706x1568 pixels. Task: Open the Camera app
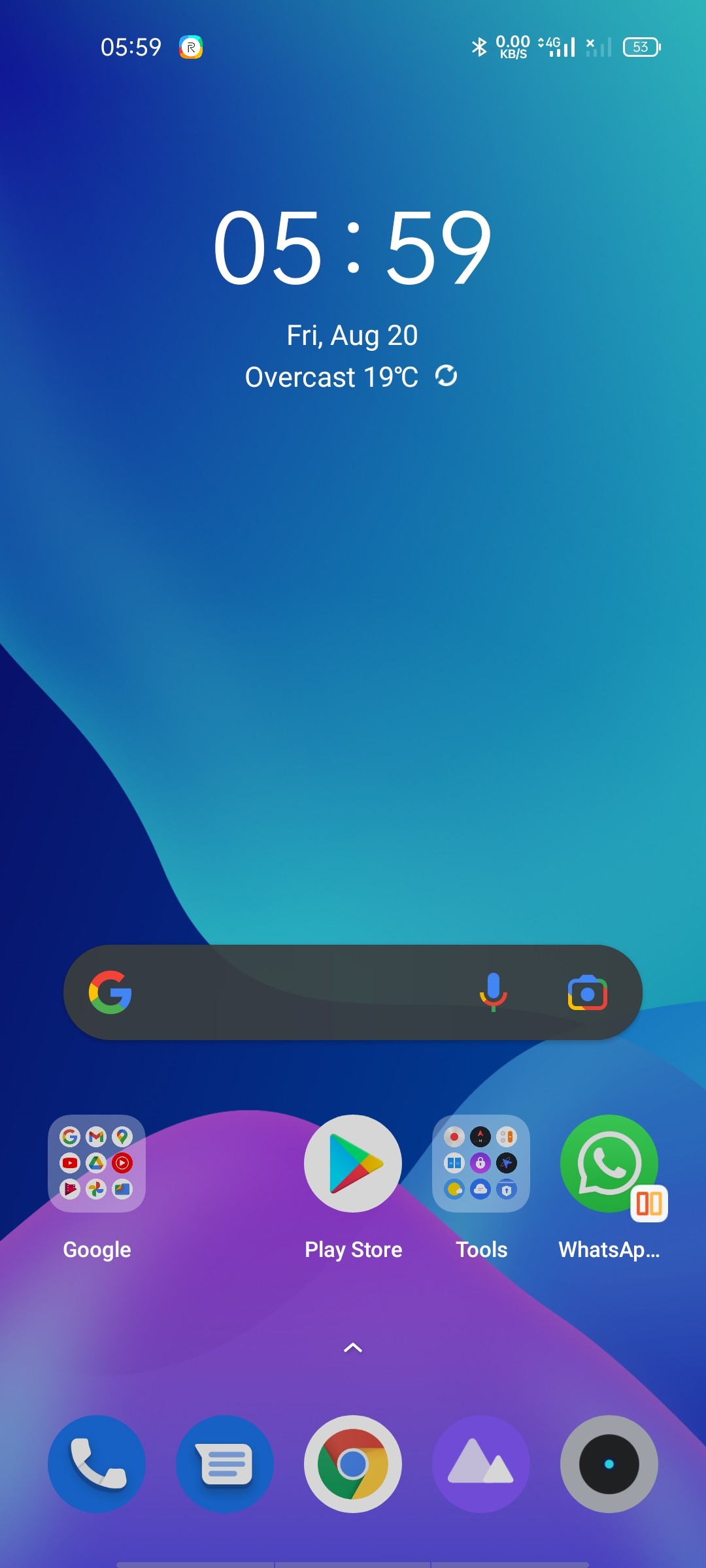point(609,1463)
